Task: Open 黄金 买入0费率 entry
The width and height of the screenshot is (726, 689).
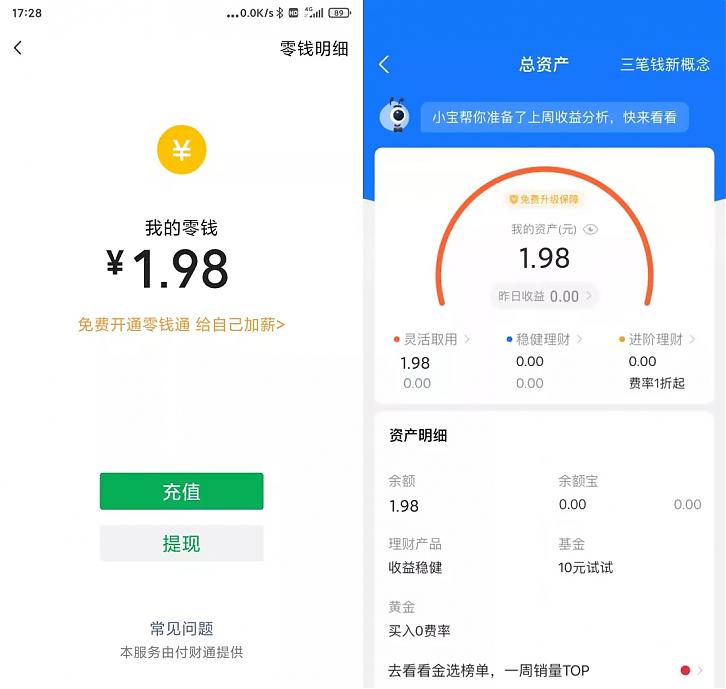Action: (x=420, y=619)
